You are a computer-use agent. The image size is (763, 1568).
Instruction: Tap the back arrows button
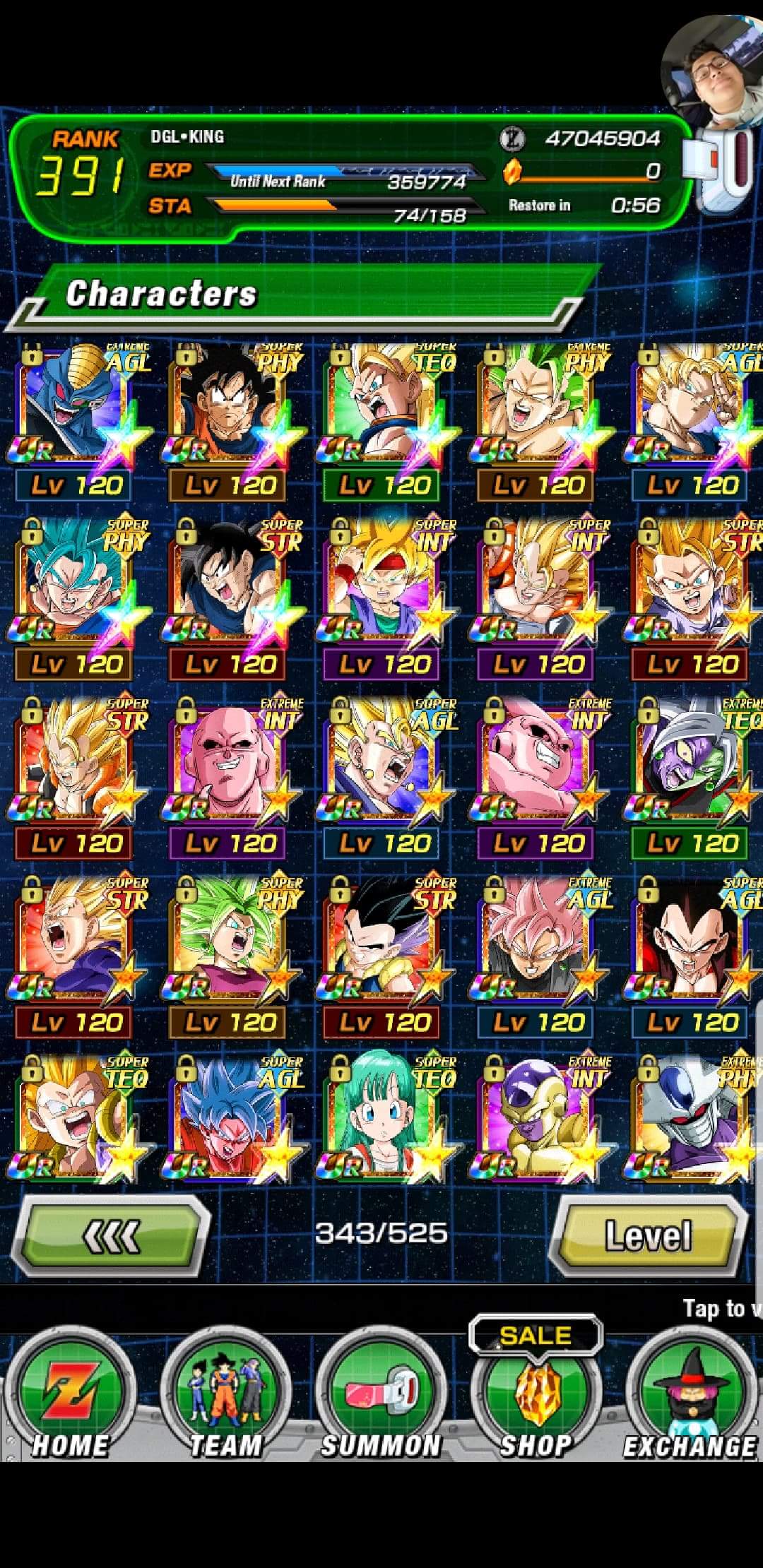[x=112, y=1236]
